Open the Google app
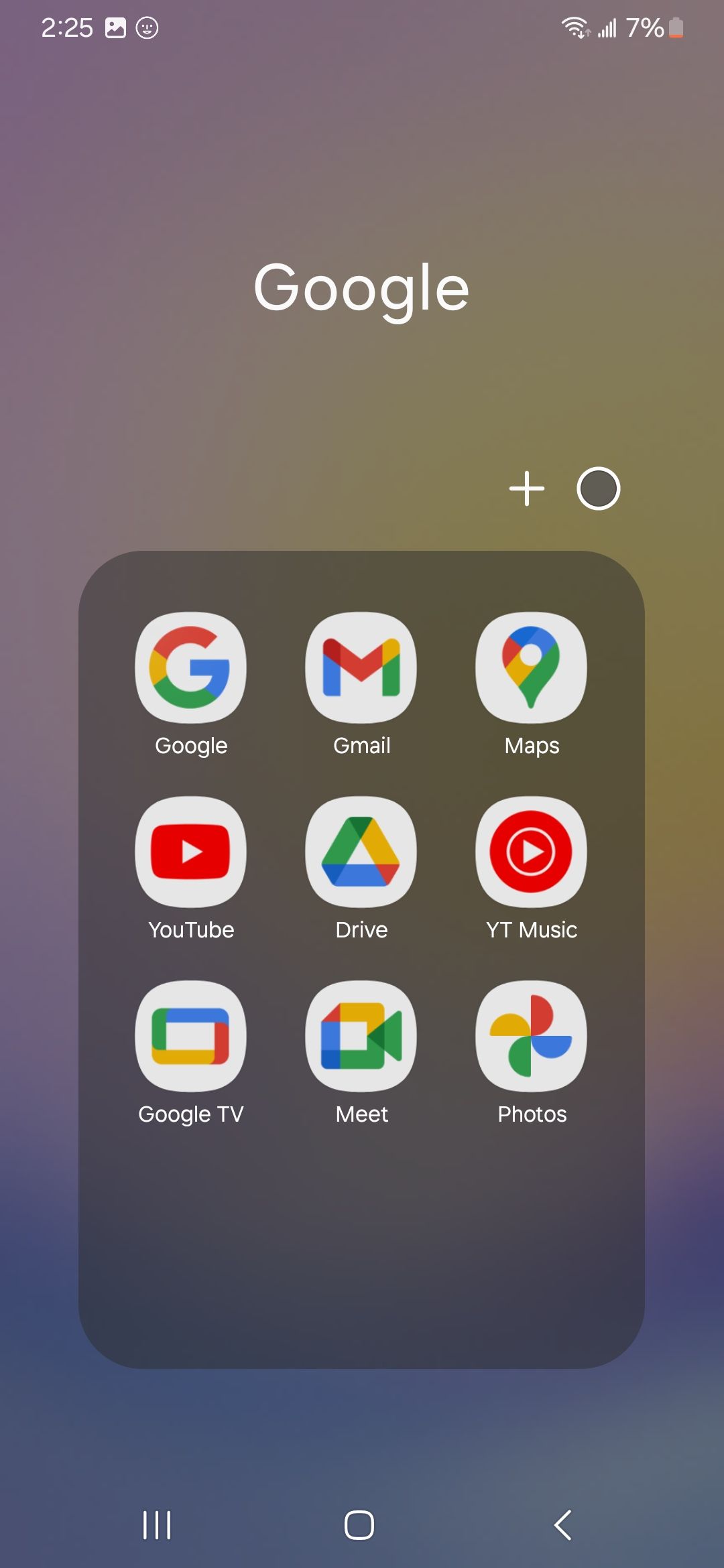Screen dimensions: 724x1568 click(x=191, y=667)
